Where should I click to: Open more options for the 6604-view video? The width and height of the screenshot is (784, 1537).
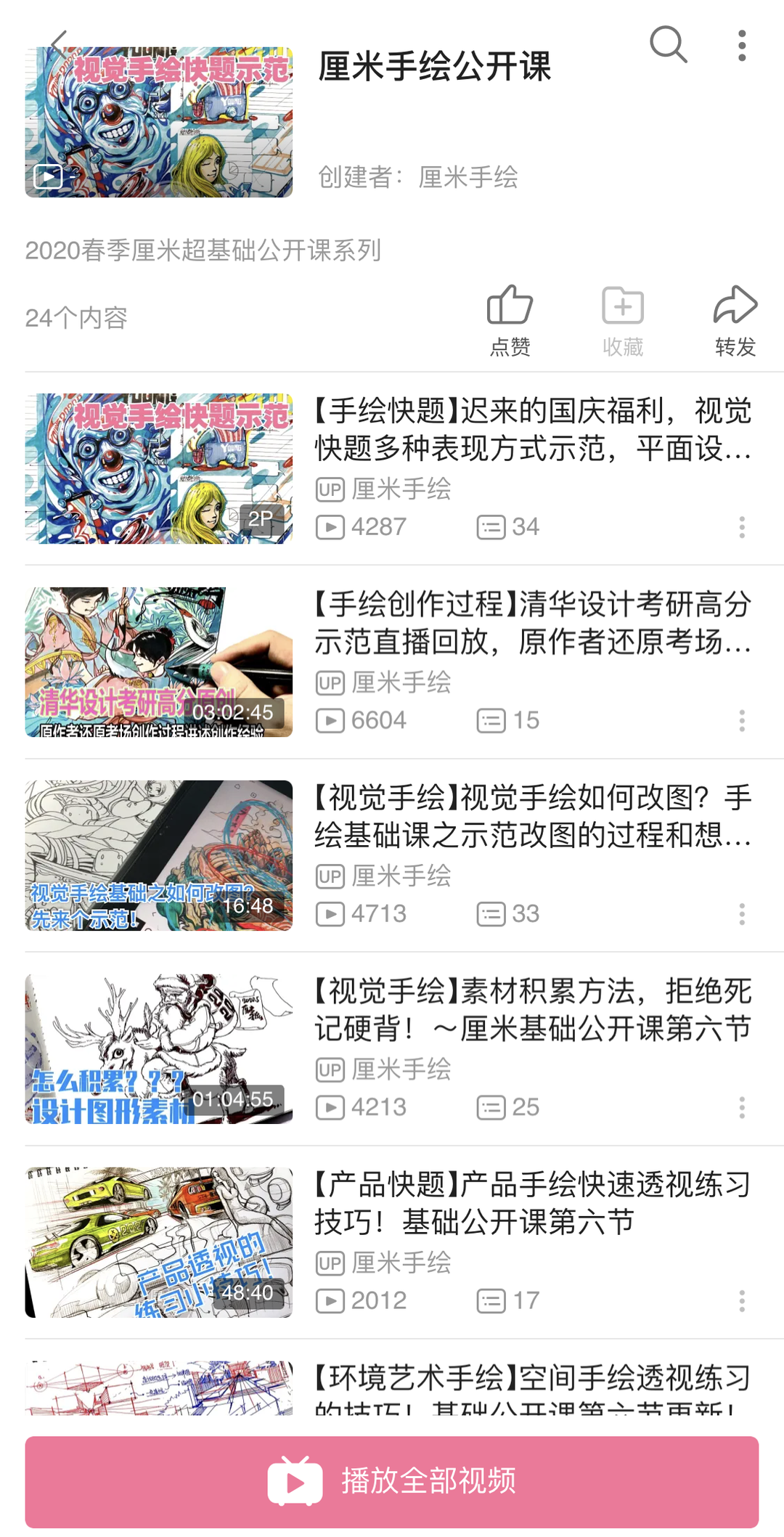pyautogui.click(x=741, y=720)
